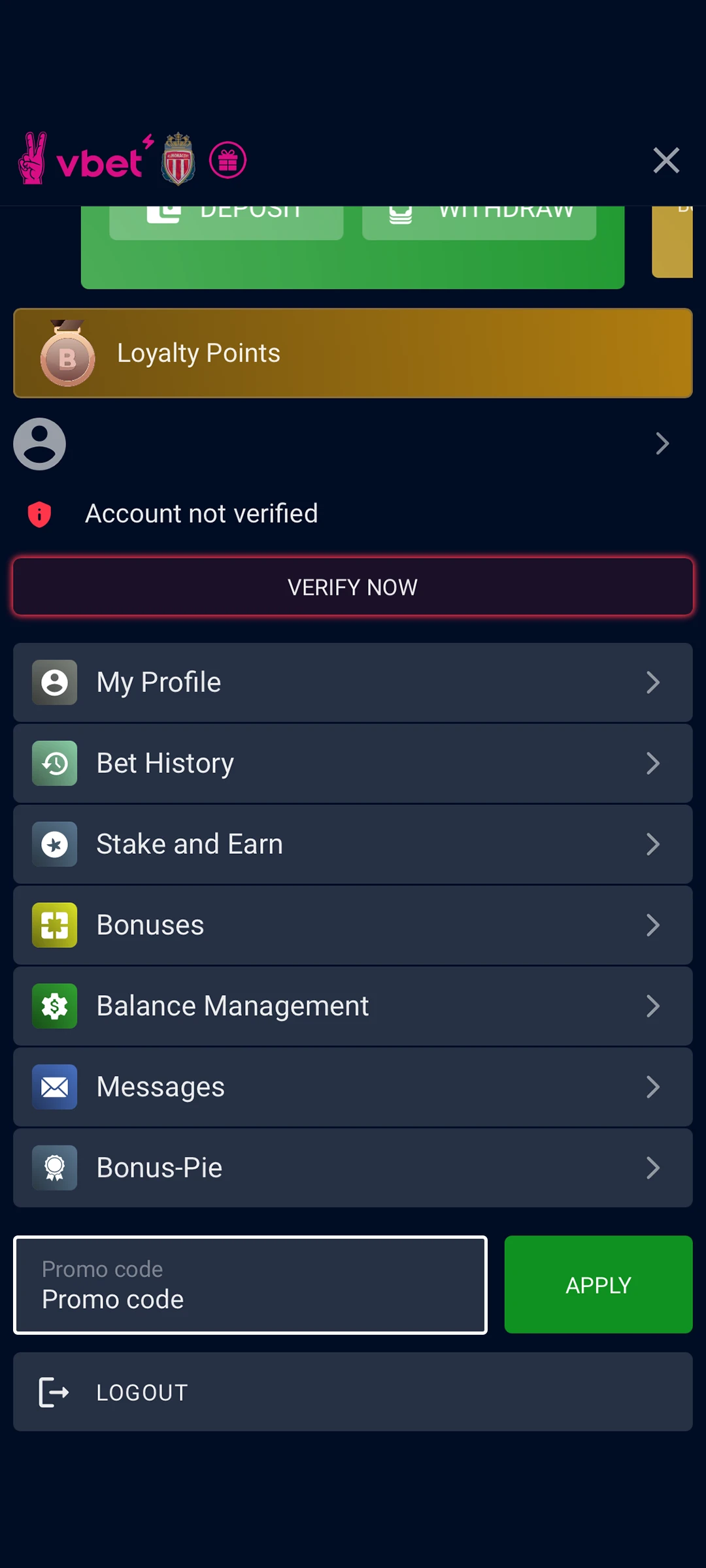Expand the Bonuses row chevron
This screenshot has width=706, height=1568.
coord(653,924)
